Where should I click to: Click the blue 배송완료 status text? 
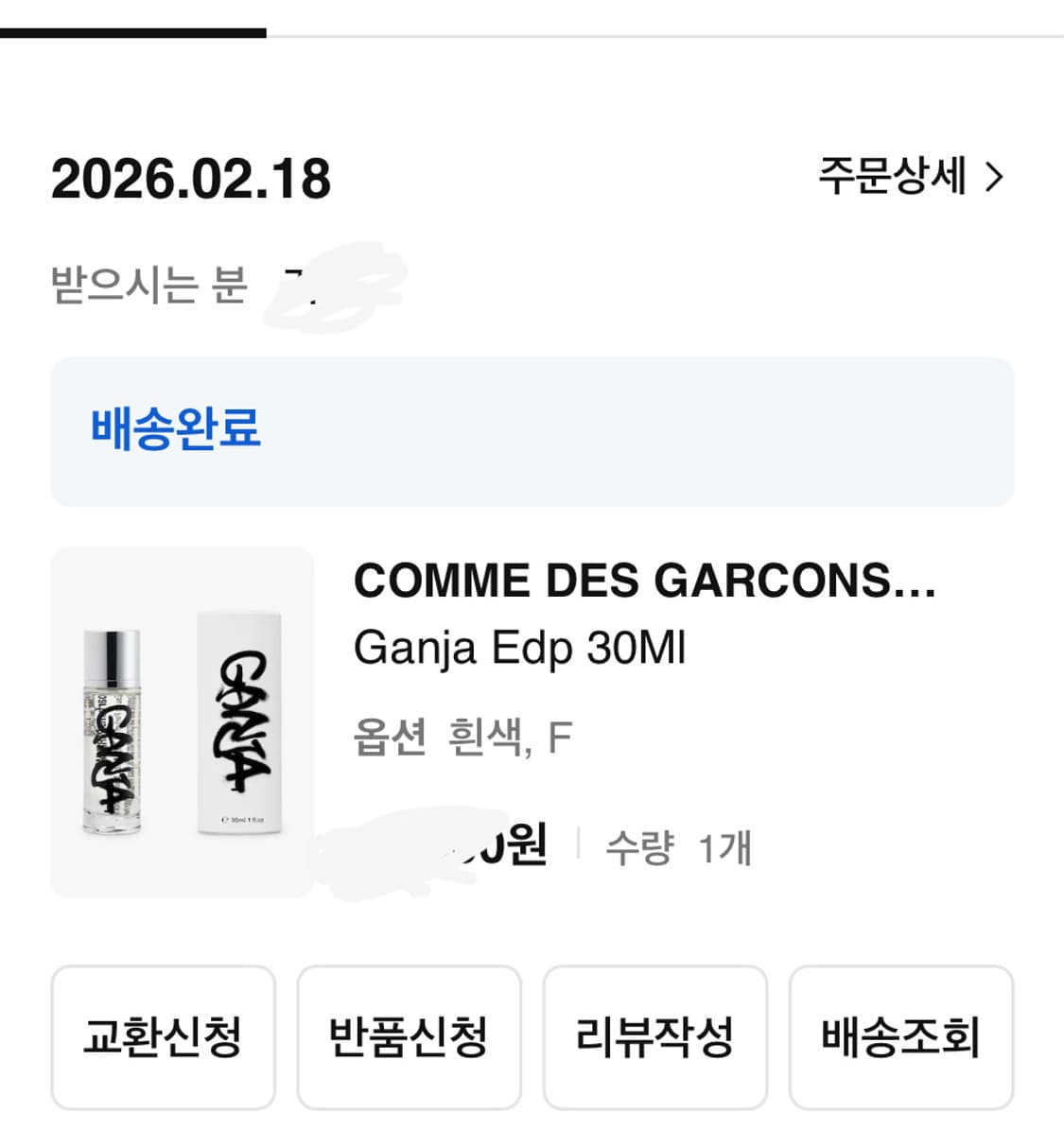point(174,430)
